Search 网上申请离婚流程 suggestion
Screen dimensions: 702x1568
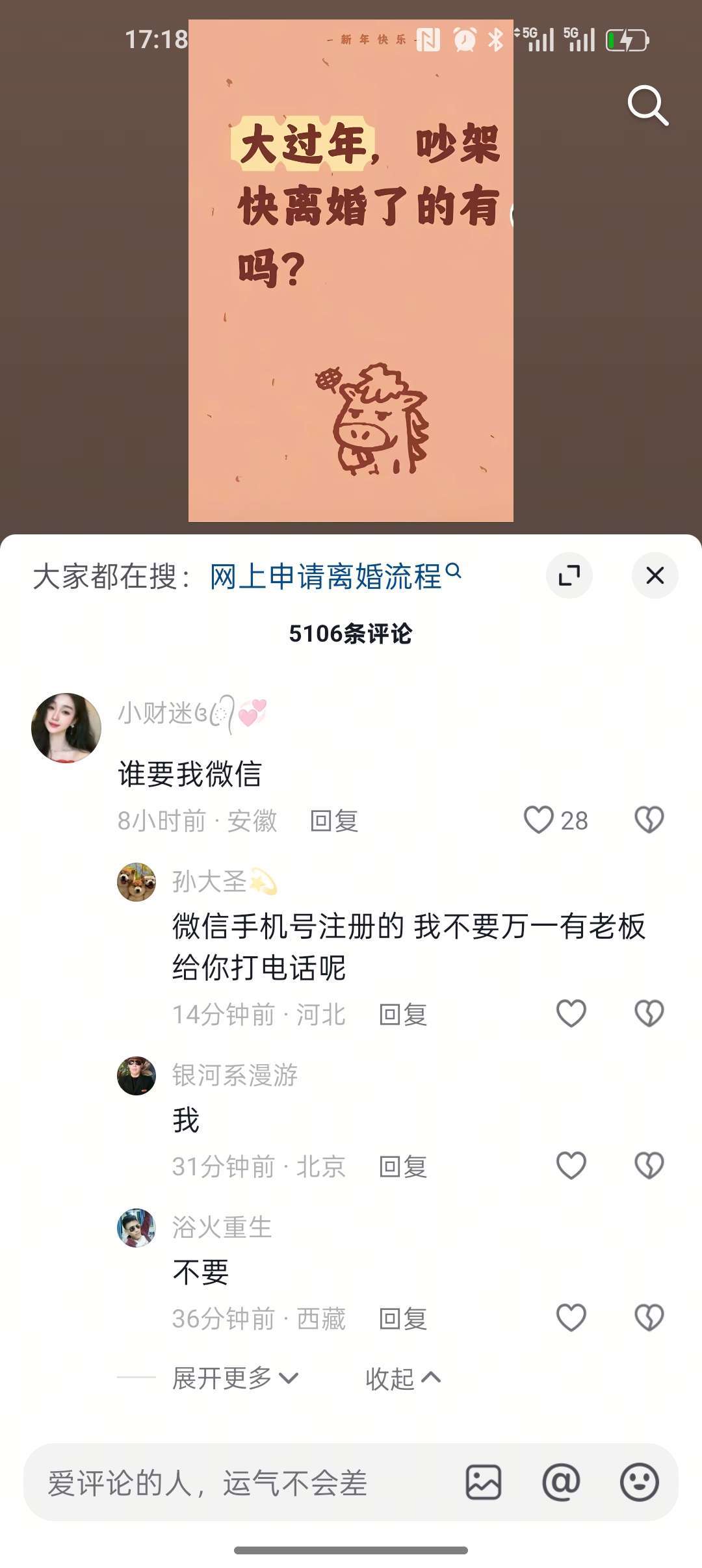click(x=335, y=576)
